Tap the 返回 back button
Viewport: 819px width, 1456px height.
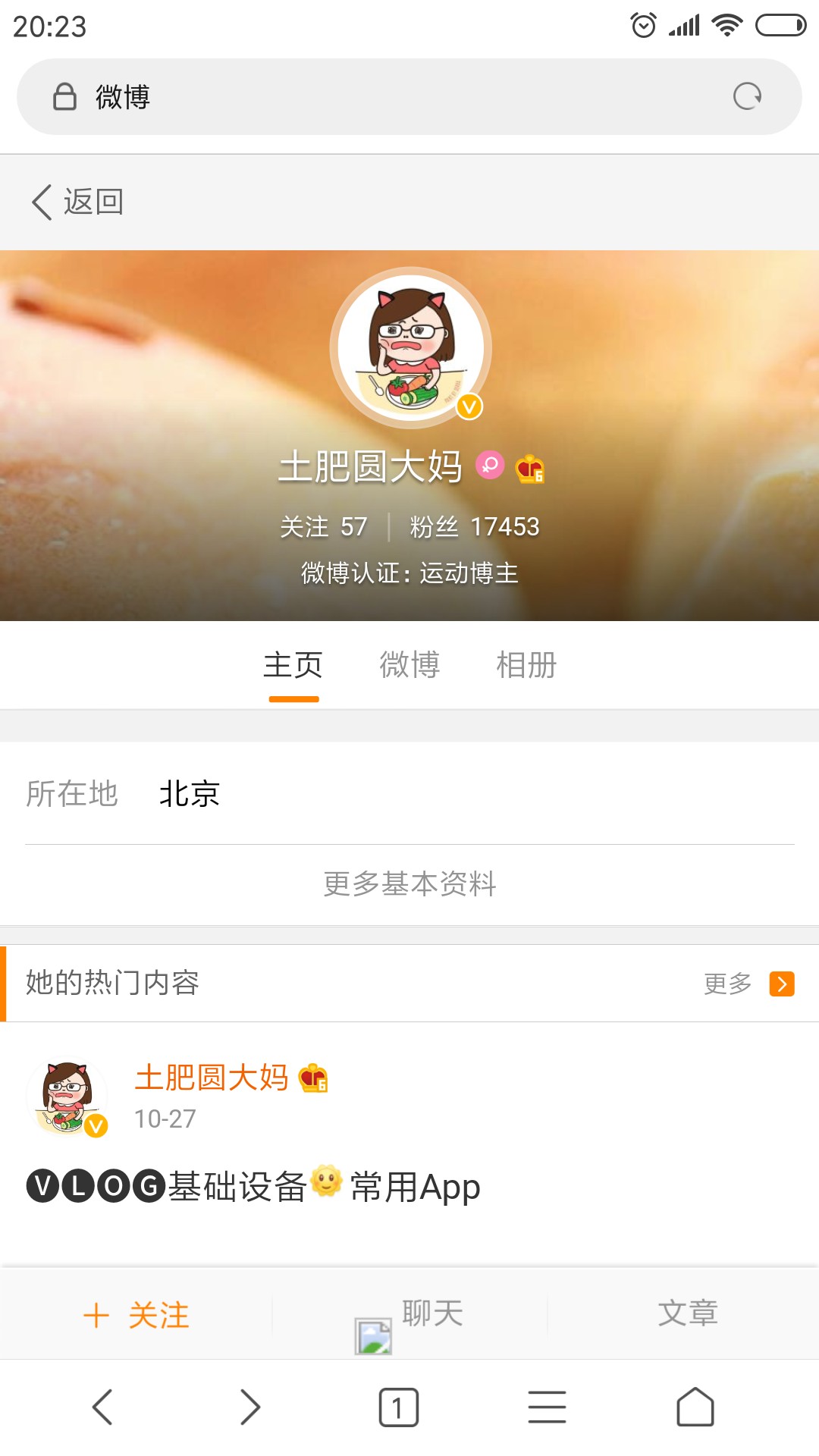[x=77, y=202]
